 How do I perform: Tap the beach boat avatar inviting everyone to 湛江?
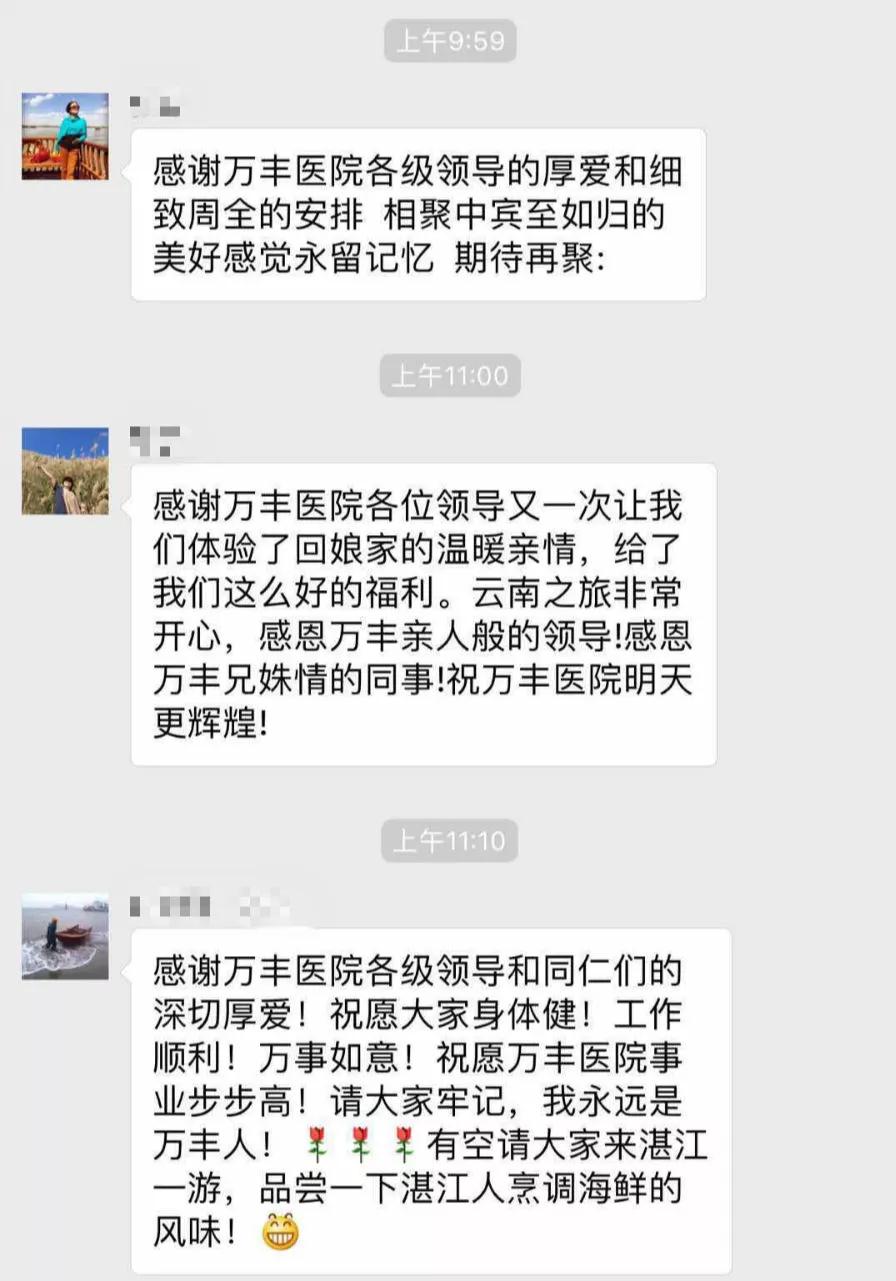[65, 936]
